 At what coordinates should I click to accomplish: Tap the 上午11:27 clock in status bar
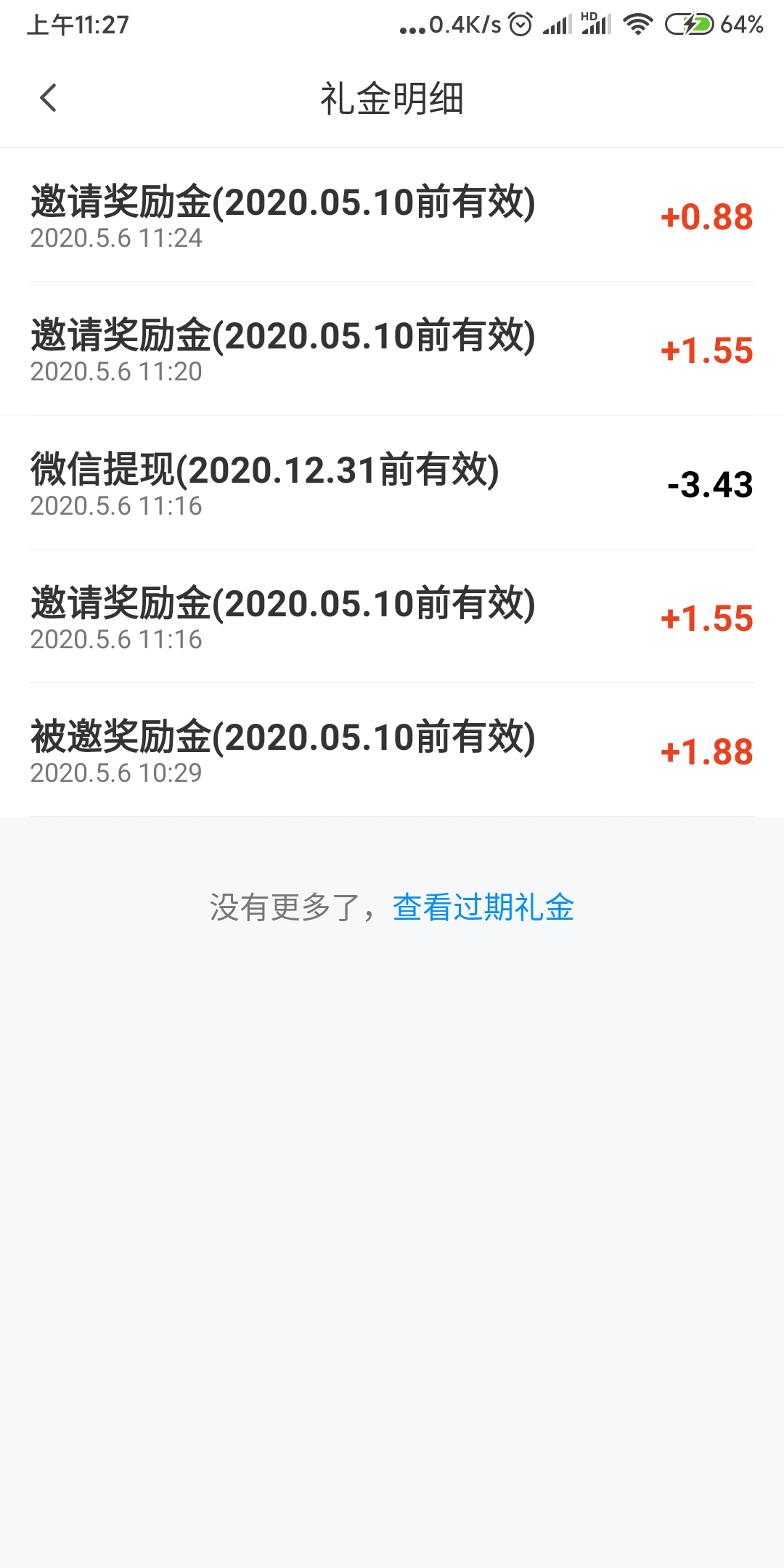click(77, 24)
